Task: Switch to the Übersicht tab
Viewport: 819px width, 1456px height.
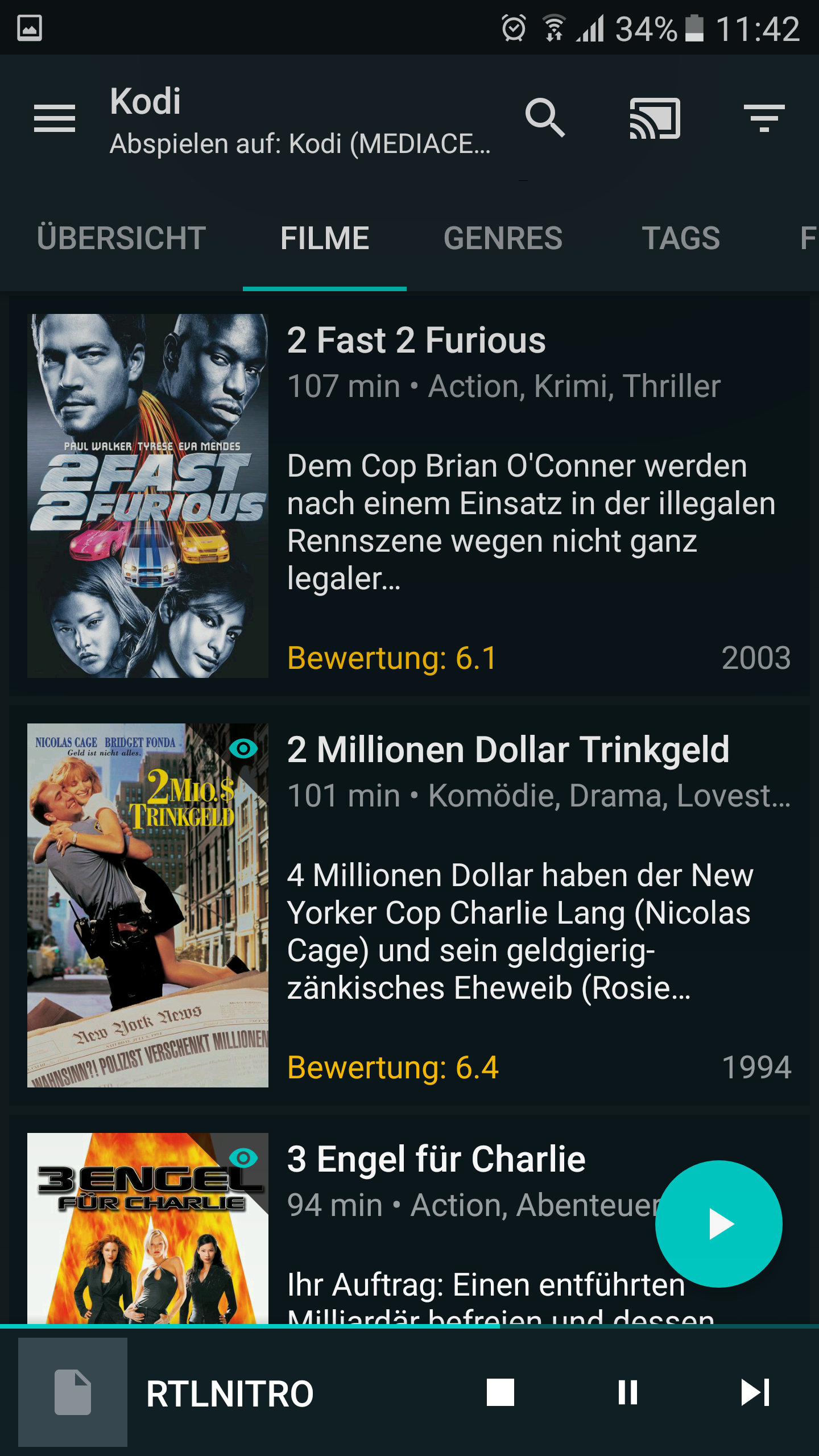Action: pos(121,238)
